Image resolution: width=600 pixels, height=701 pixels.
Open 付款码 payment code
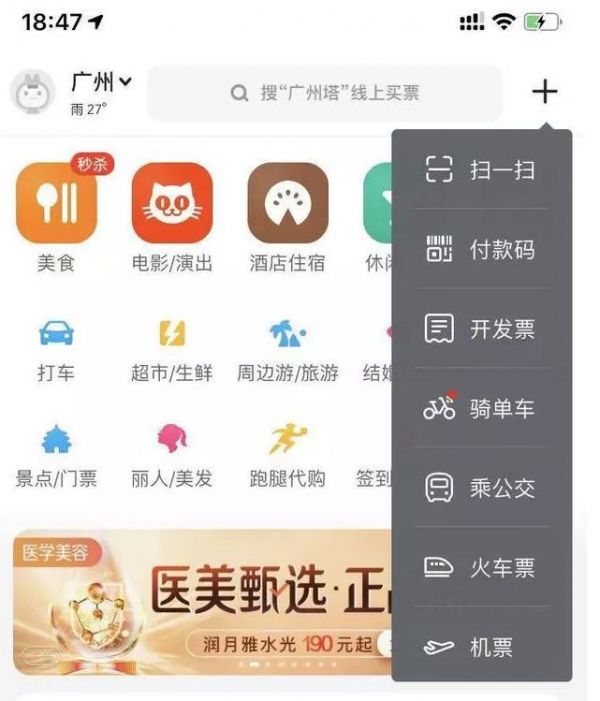pyautogui.click(x=482, y=250)
